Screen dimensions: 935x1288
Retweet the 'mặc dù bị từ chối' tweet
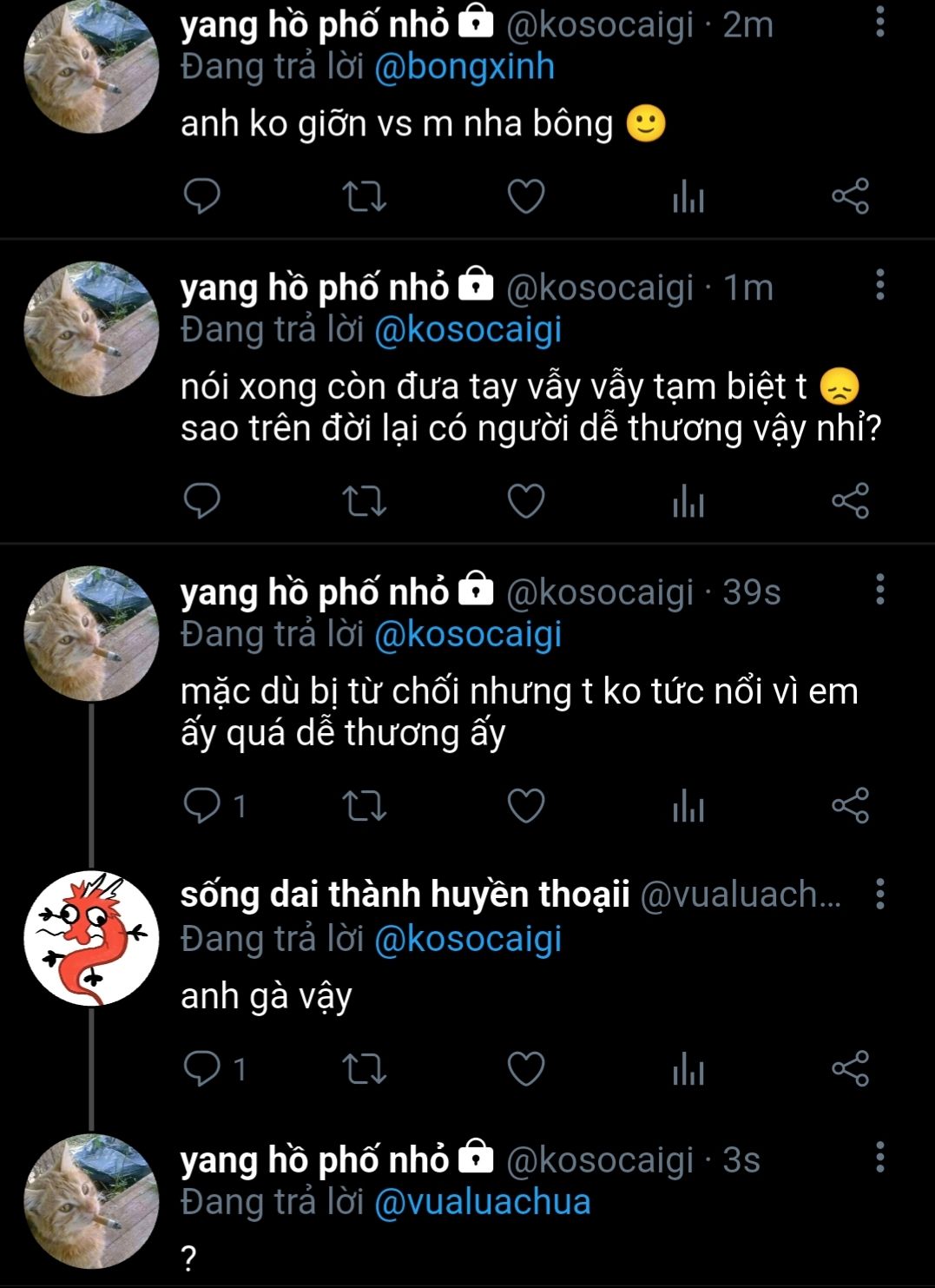pyautogui.click(x=364, y=806)
